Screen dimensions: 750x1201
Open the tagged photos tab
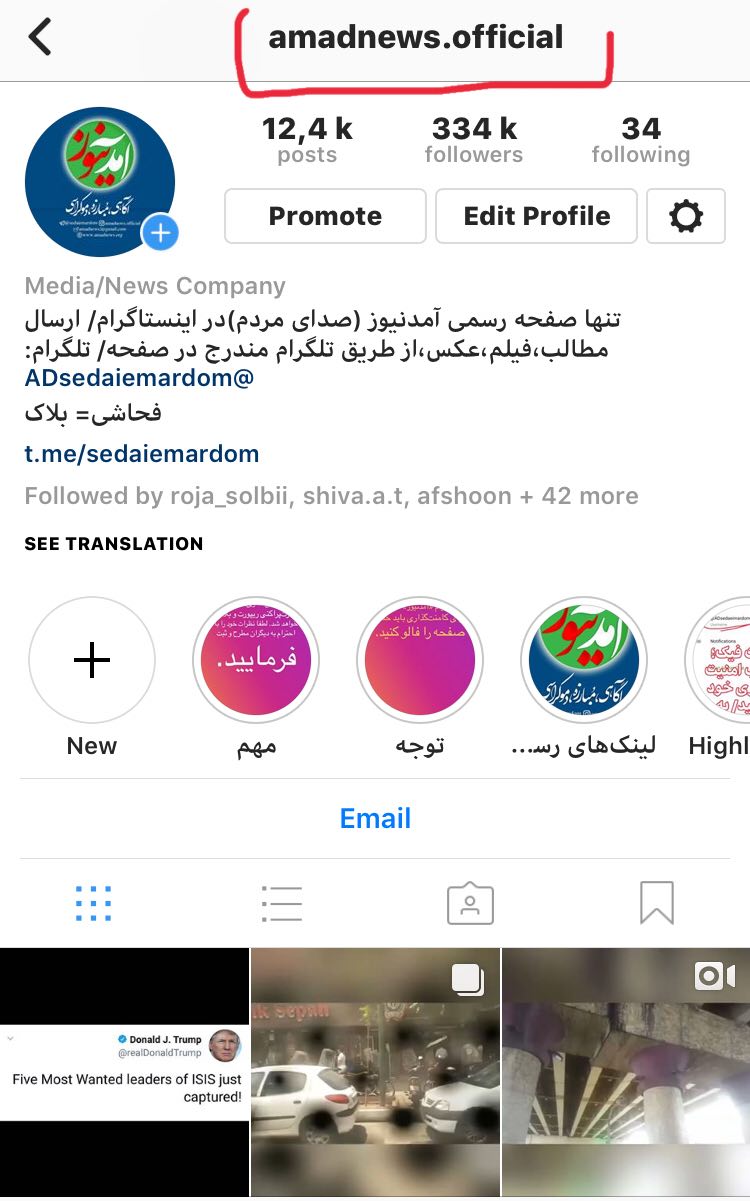[x=470, y=903]
